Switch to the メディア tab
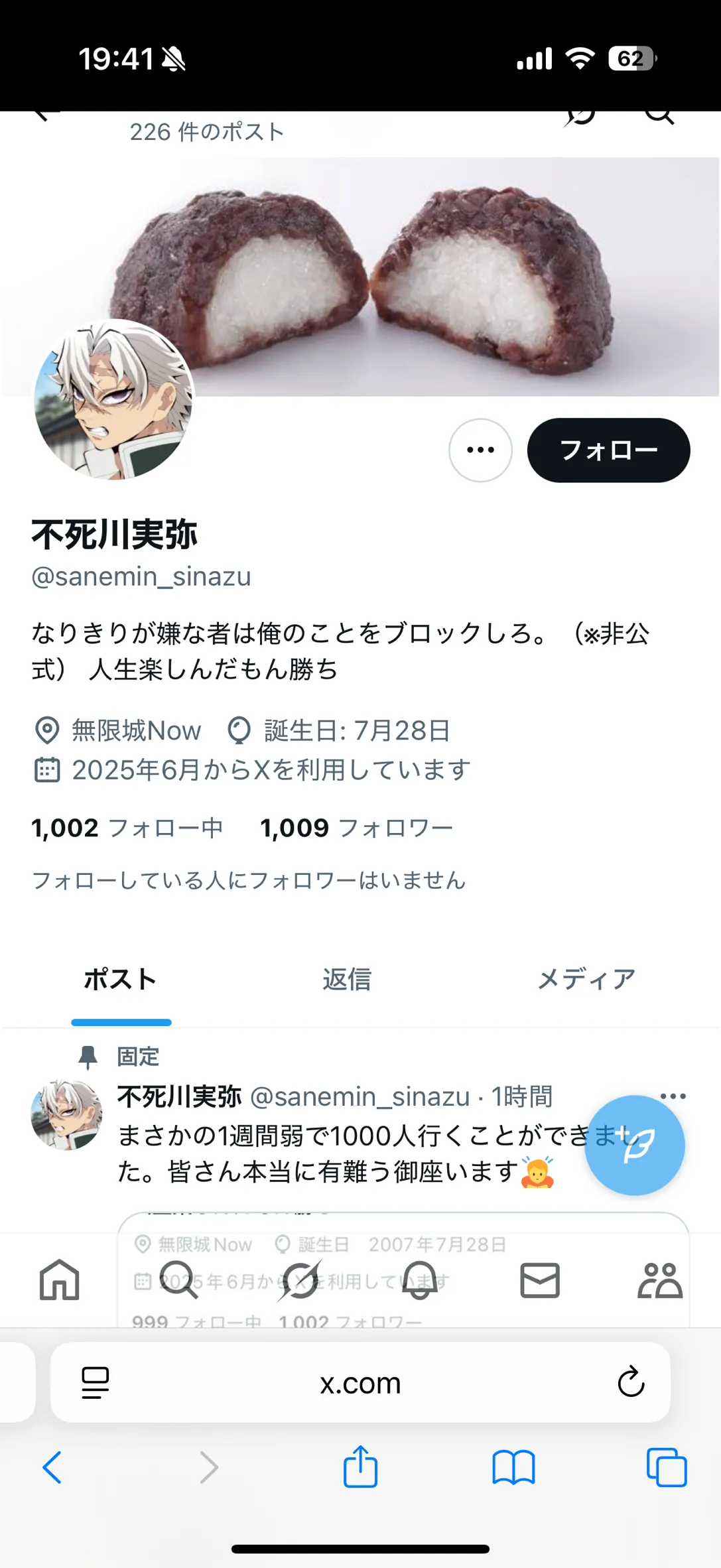Screen dimensions: 721x1568 (x=586, y=979)
